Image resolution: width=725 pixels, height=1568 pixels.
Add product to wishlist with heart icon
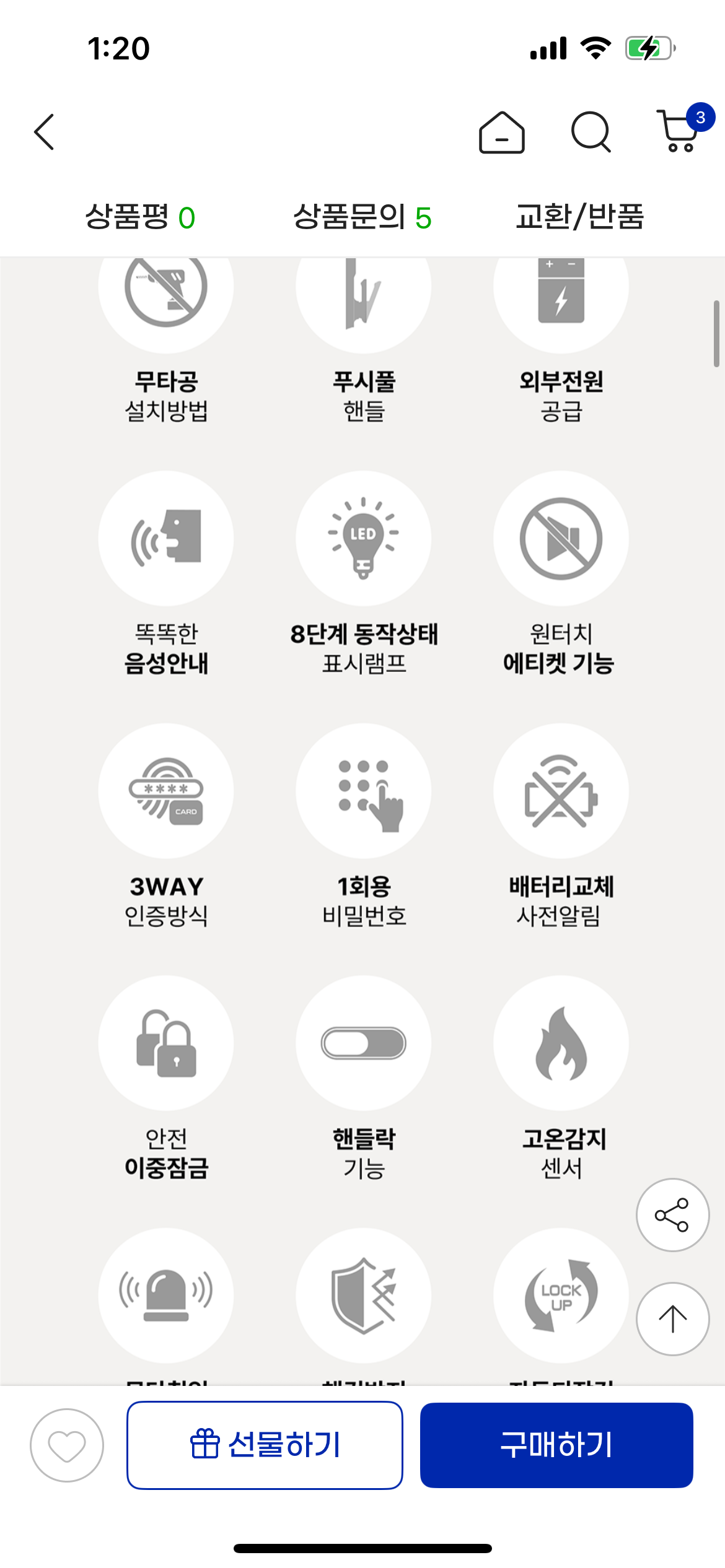point(67,1445)
